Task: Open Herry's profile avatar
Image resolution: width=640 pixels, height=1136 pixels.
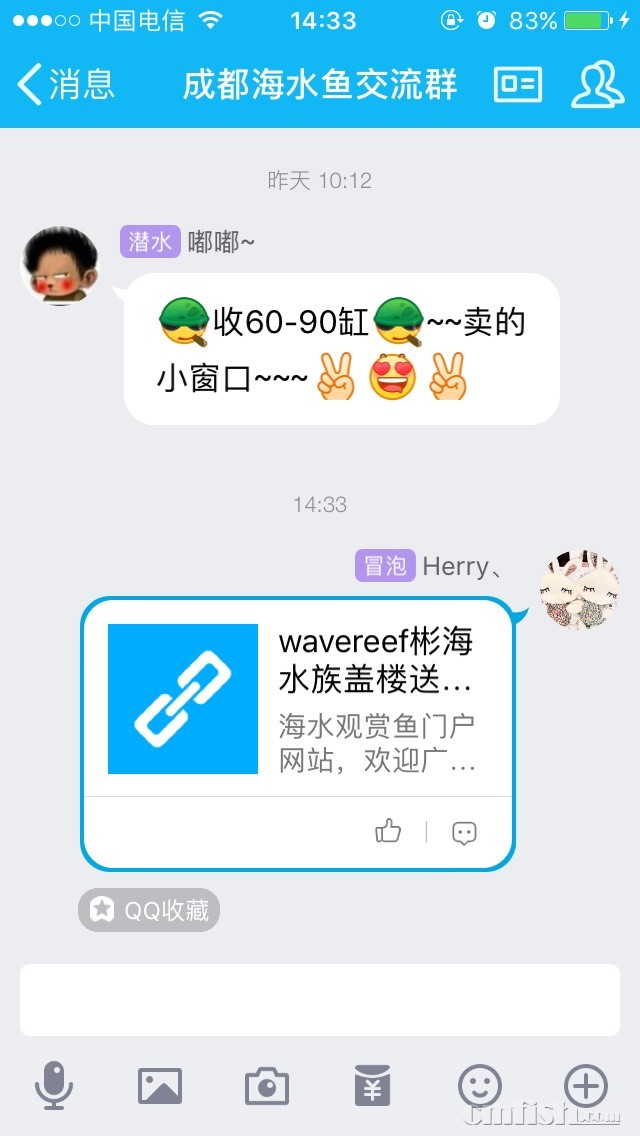Action: click(x=579, y=589)
